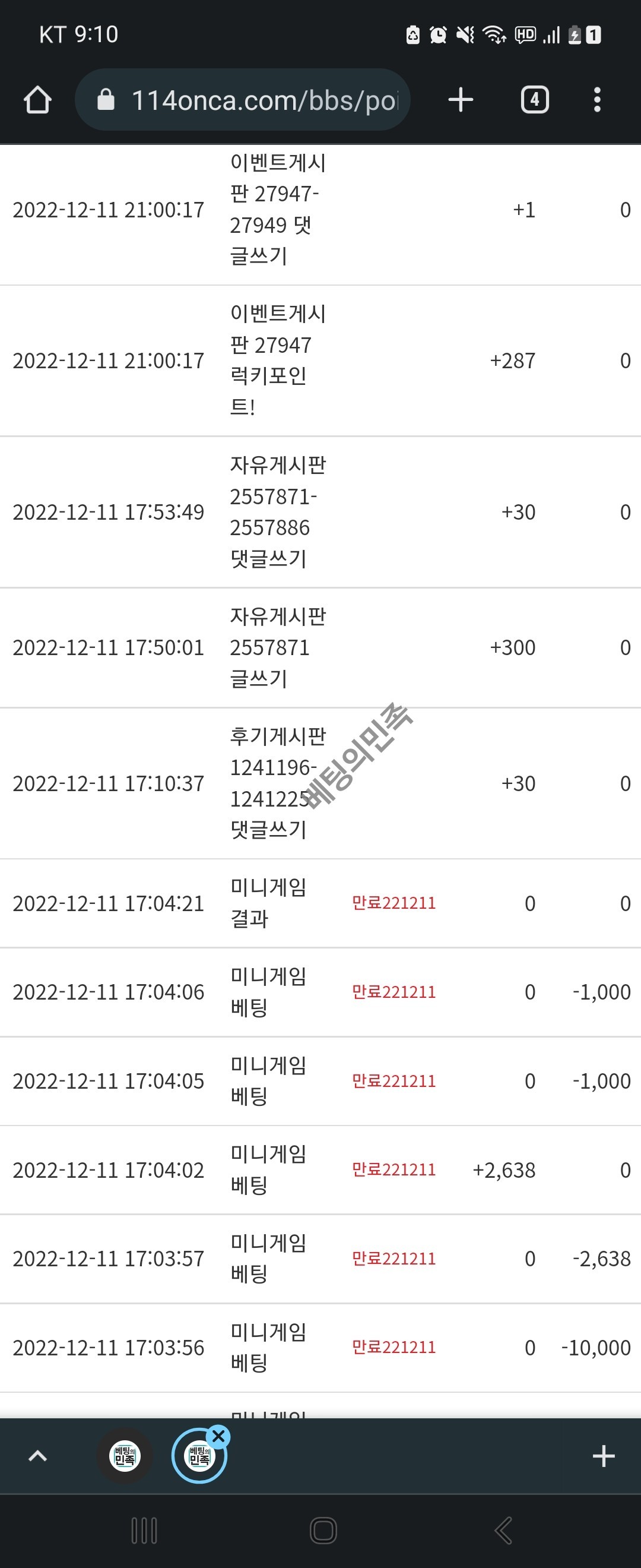Add a tab from the bottom bar

coord(602,1456)
